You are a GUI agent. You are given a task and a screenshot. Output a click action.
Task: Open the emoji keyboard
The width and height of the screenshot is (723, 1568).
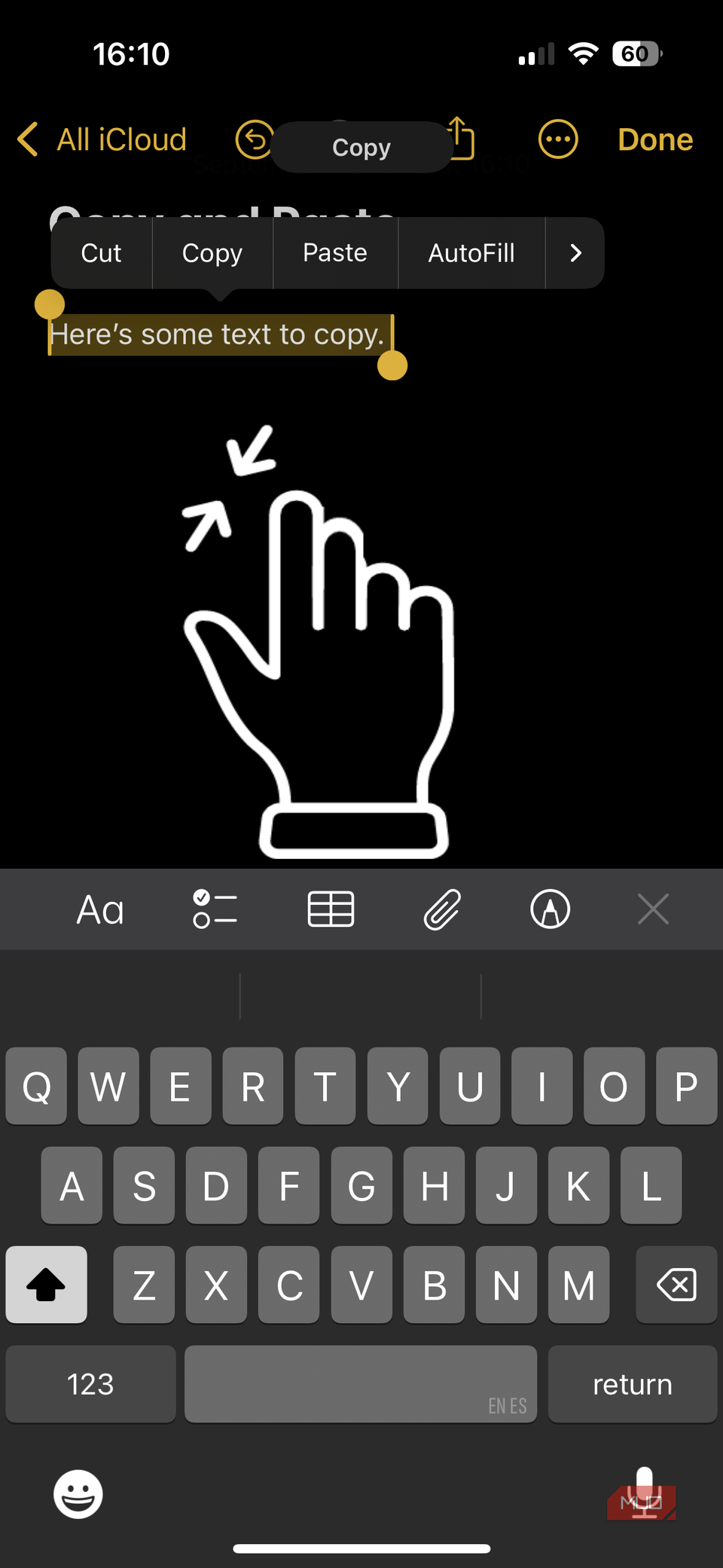[78, 1493]
